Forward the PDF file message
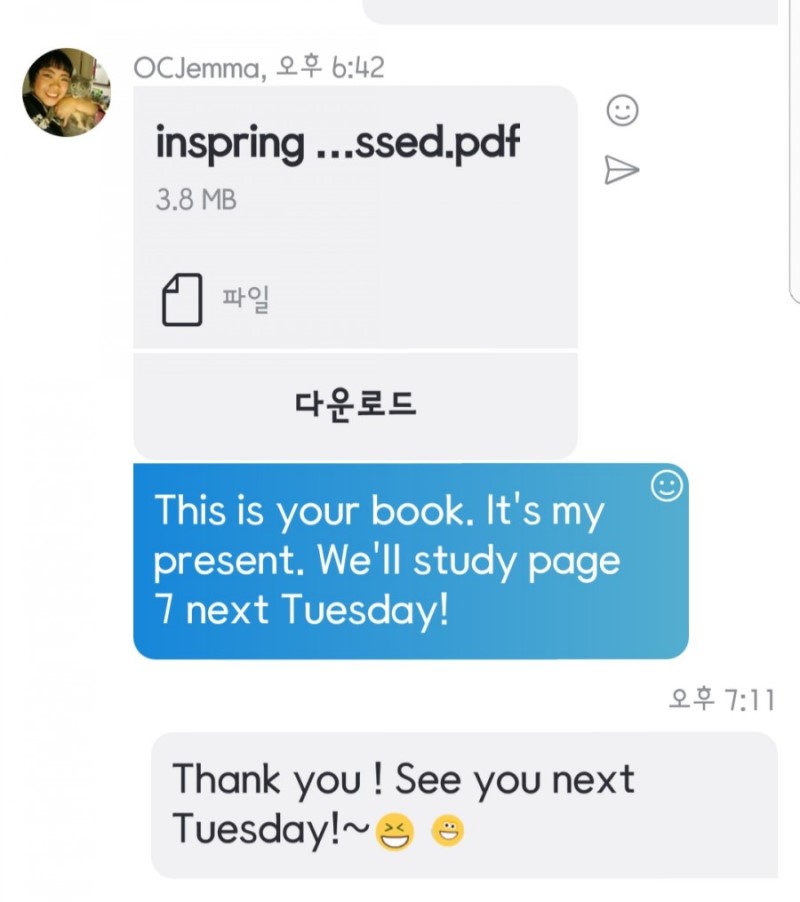The width and height of the screenshot is (800, 902). click(x=621, y=170)
